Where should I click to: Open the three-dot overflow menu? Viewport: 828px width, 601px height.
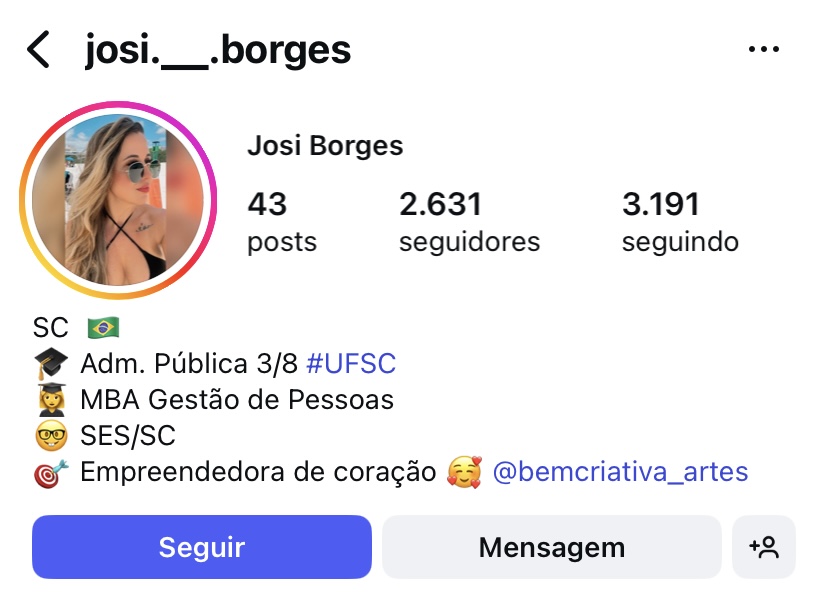[763, 49]
